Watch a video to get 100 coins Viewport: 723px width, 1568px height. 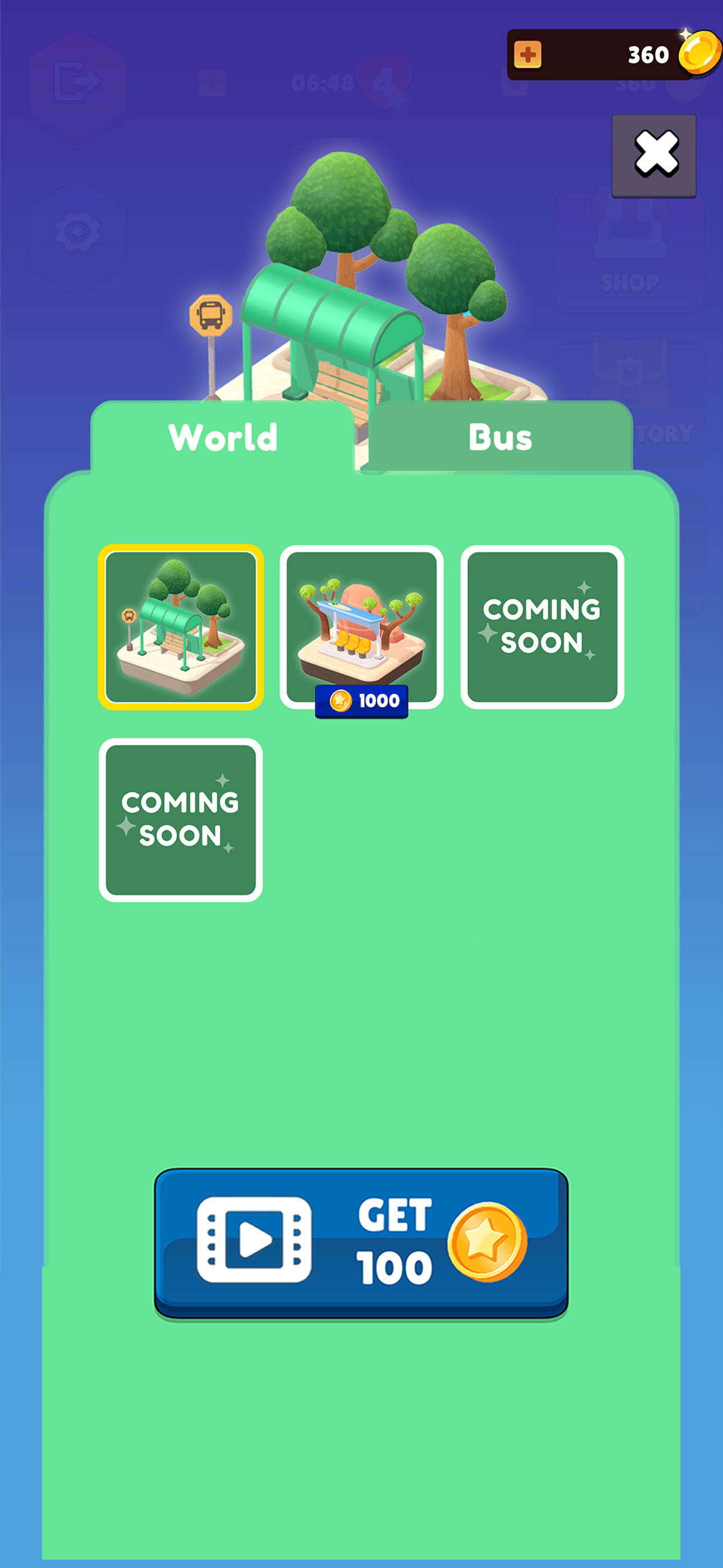point(361,1242)
